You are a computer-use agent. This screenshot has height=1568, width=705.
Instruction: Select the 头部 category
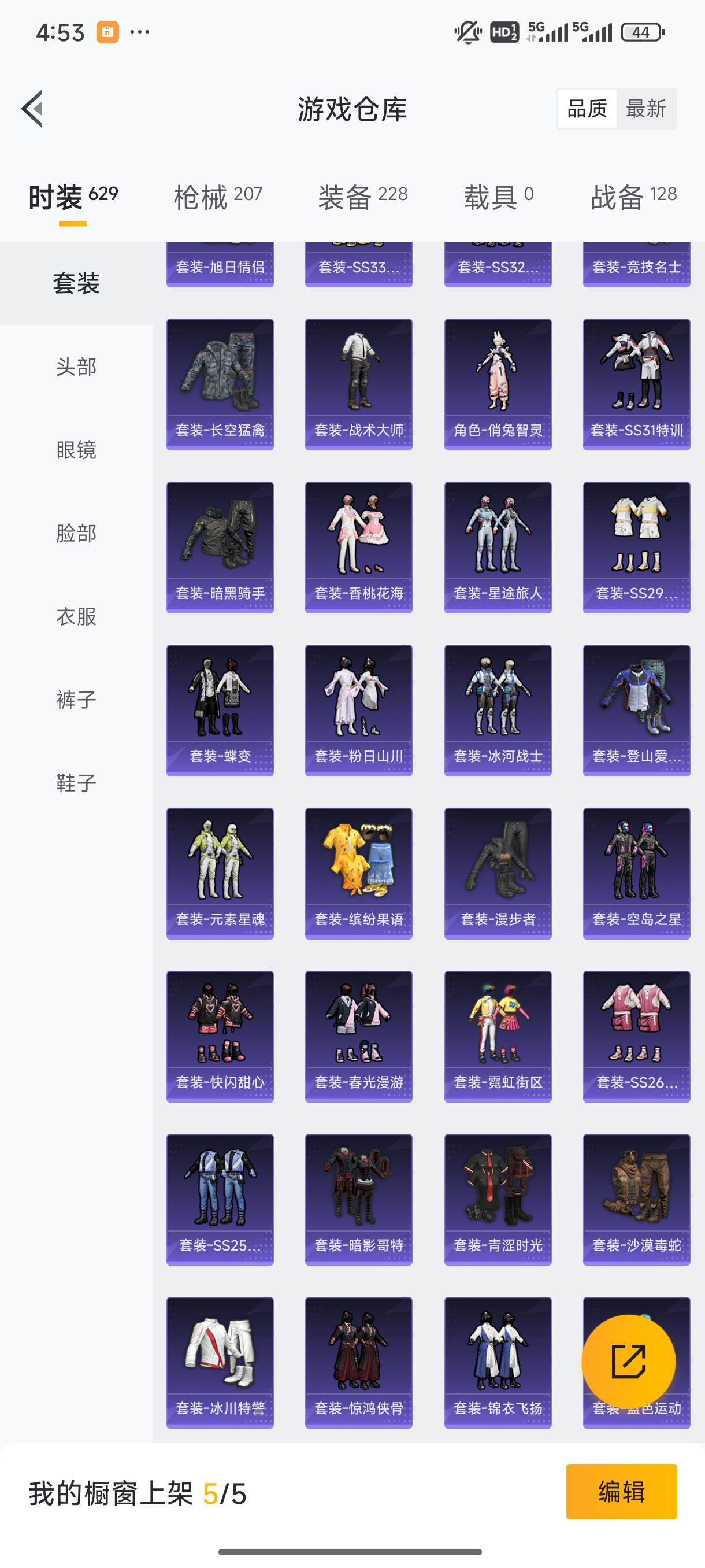coord(76,367)
